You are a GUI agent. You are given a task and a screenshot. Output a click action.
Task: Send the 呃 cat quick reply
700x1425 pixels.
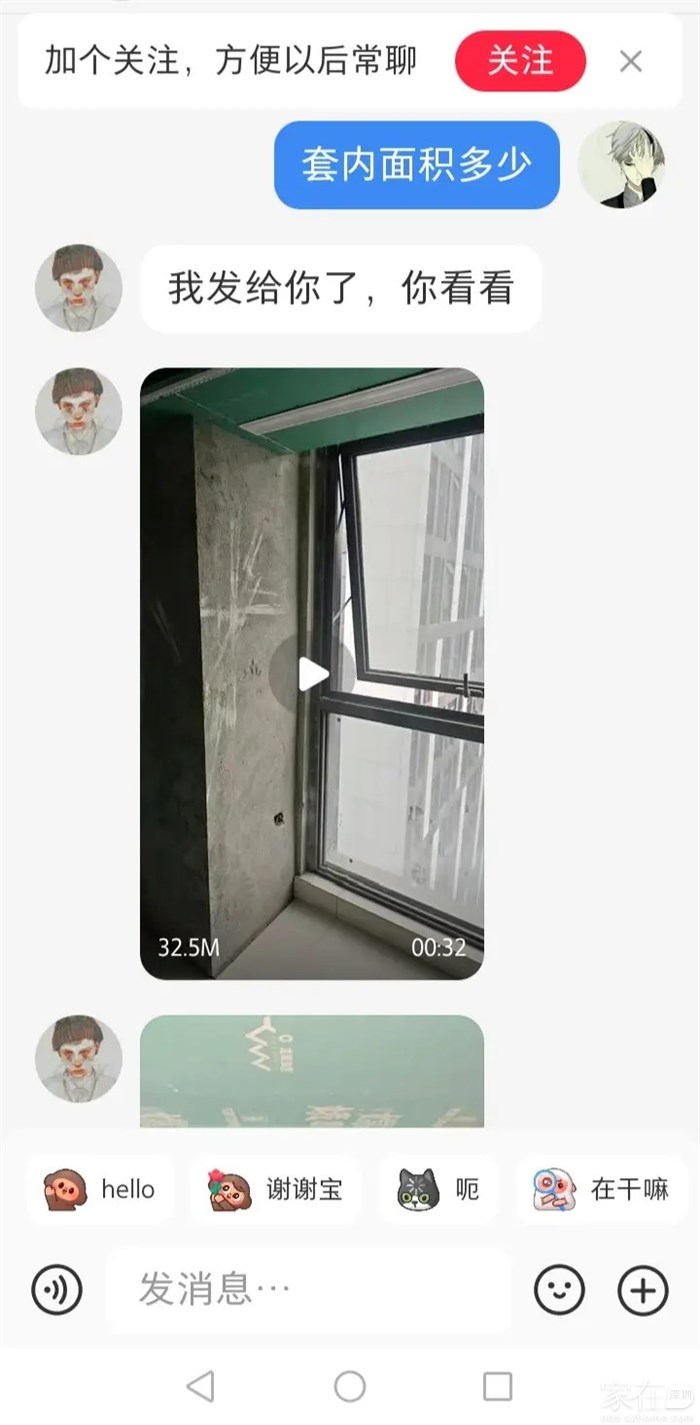[439, 1189]
